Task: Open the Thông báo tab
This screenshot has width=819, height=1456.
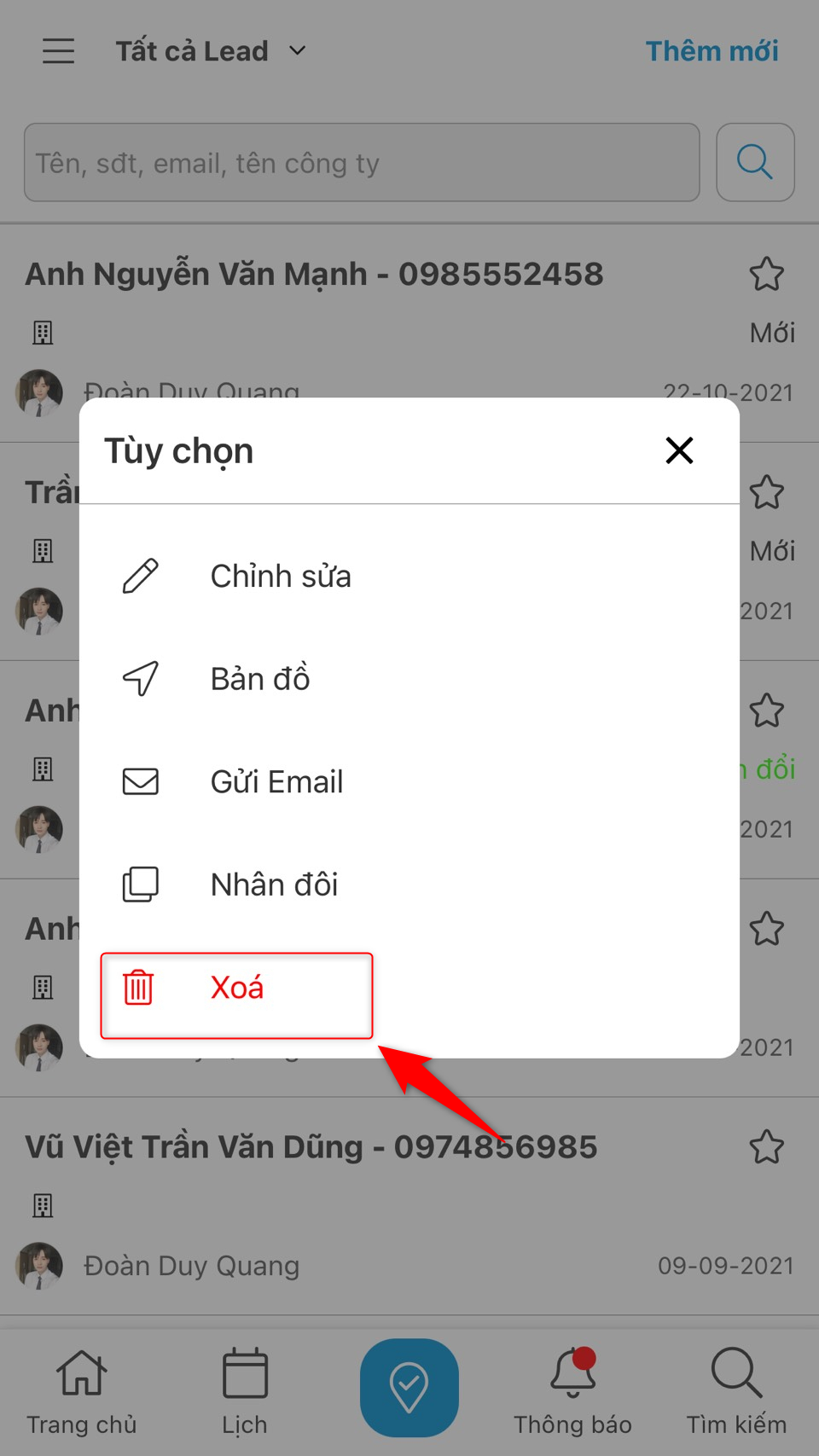Action: coord(572,1389)
